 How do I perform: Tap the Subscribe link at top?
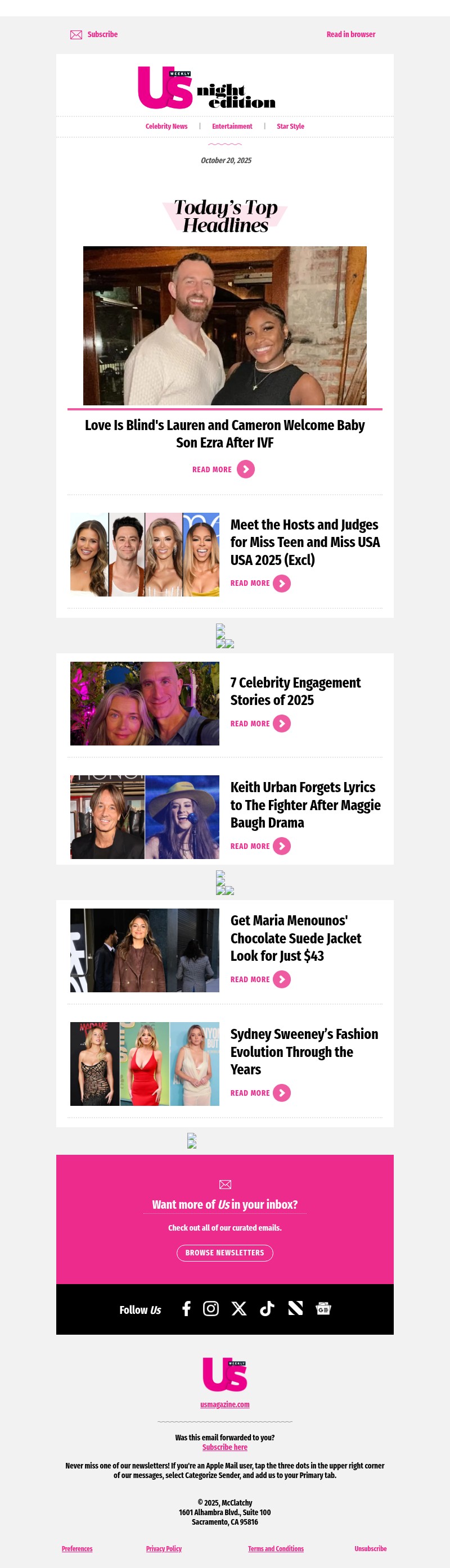(x=102, y=35)
